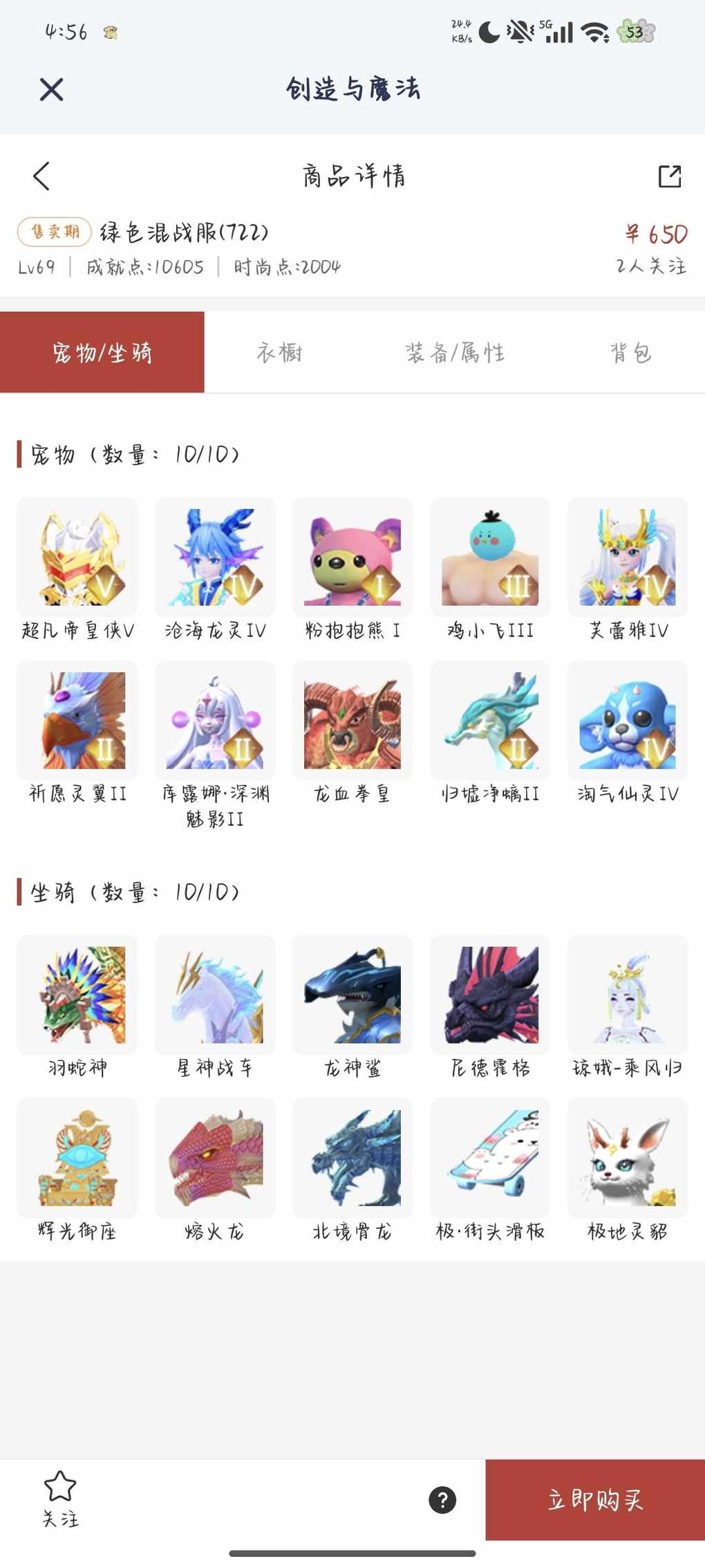Viewport: 705px width, 1568px height.
Task: View pet 沧海龙灵IV
Action: point(215,557)
